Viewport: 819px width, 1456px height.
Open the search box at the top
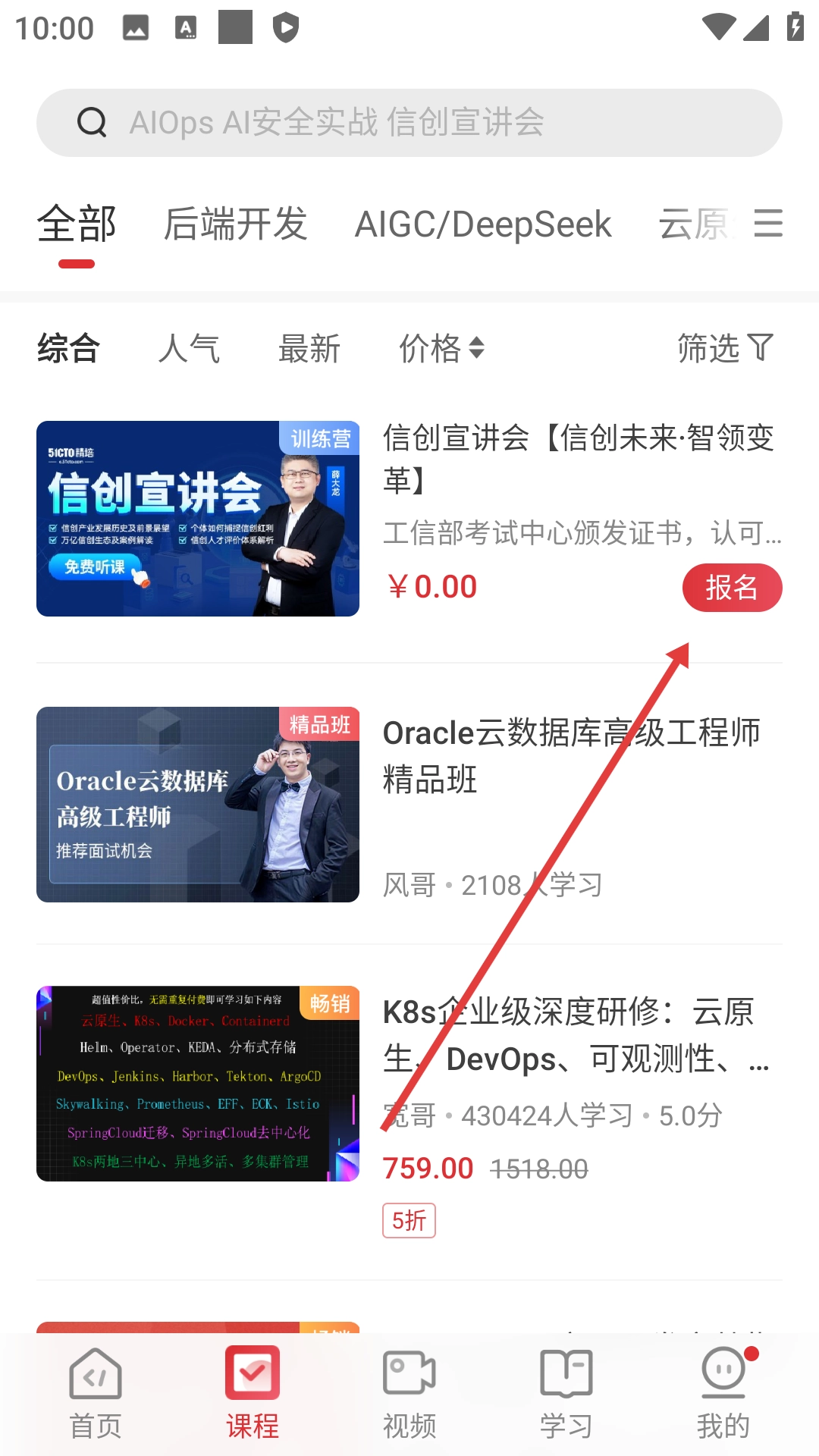pos(409,123)
